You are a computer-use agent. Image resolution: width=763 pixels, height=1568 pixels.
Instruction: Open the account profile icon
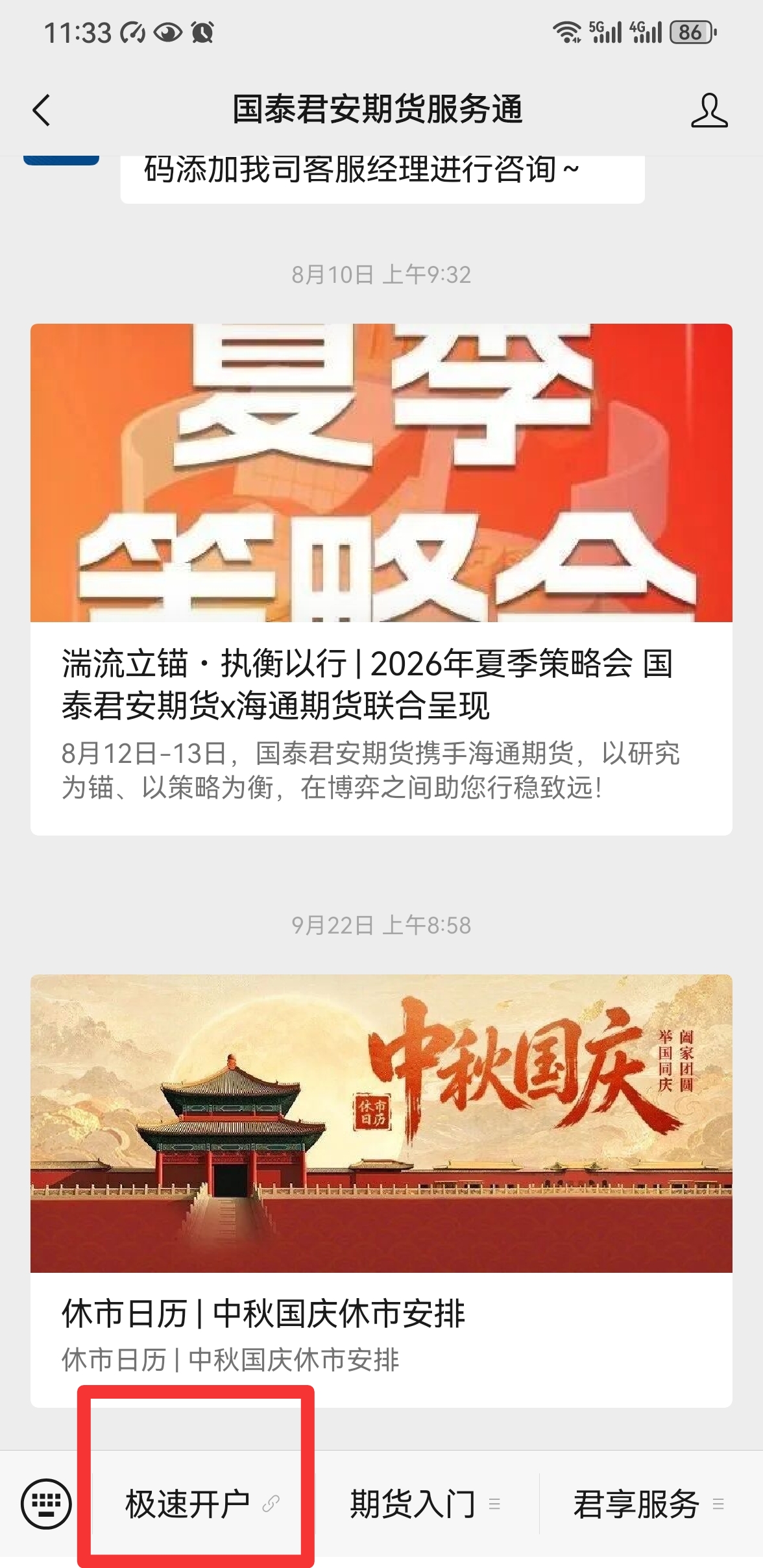coord(708,110)
